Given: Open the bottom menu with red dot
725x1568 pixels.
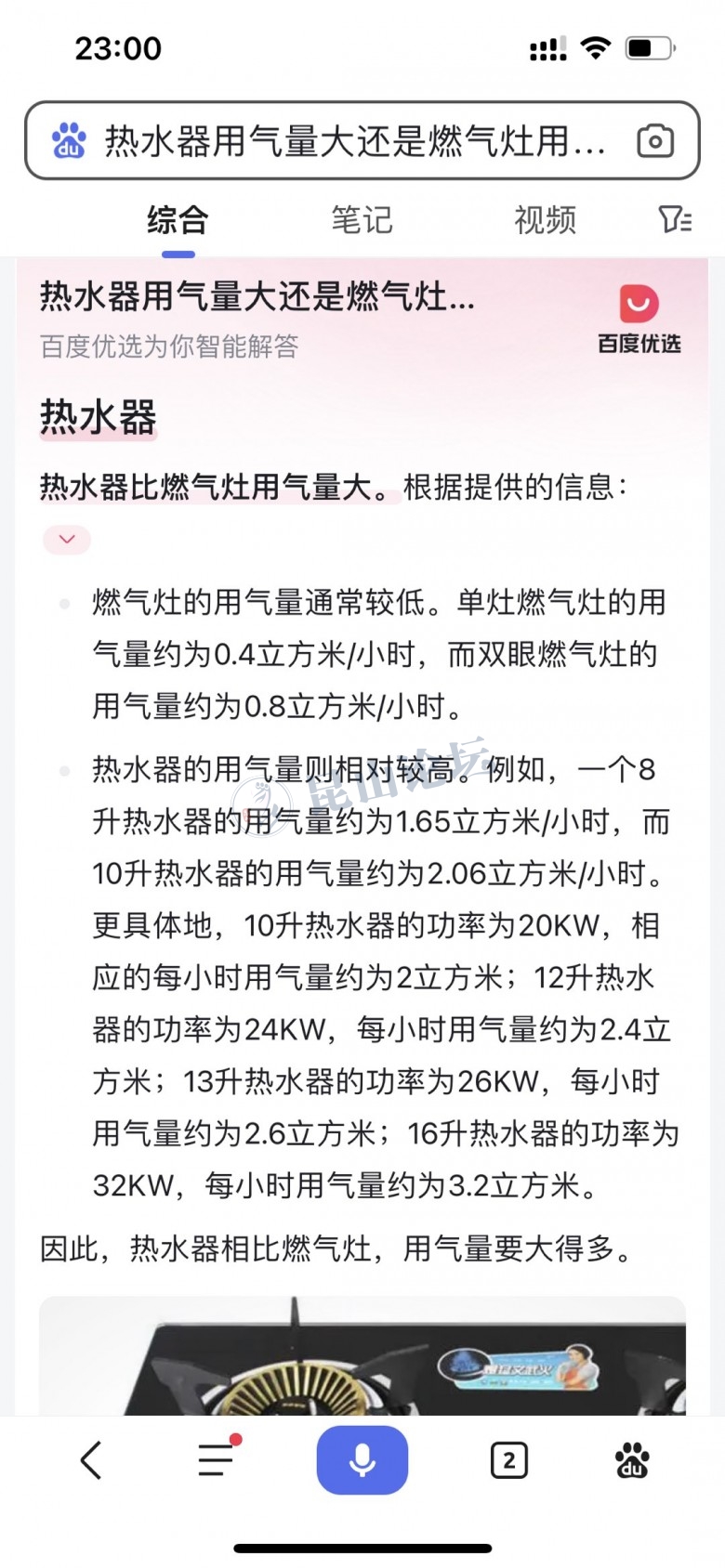Looking at the screenshot, I should pyautogui.click(x=217, y=1459).
